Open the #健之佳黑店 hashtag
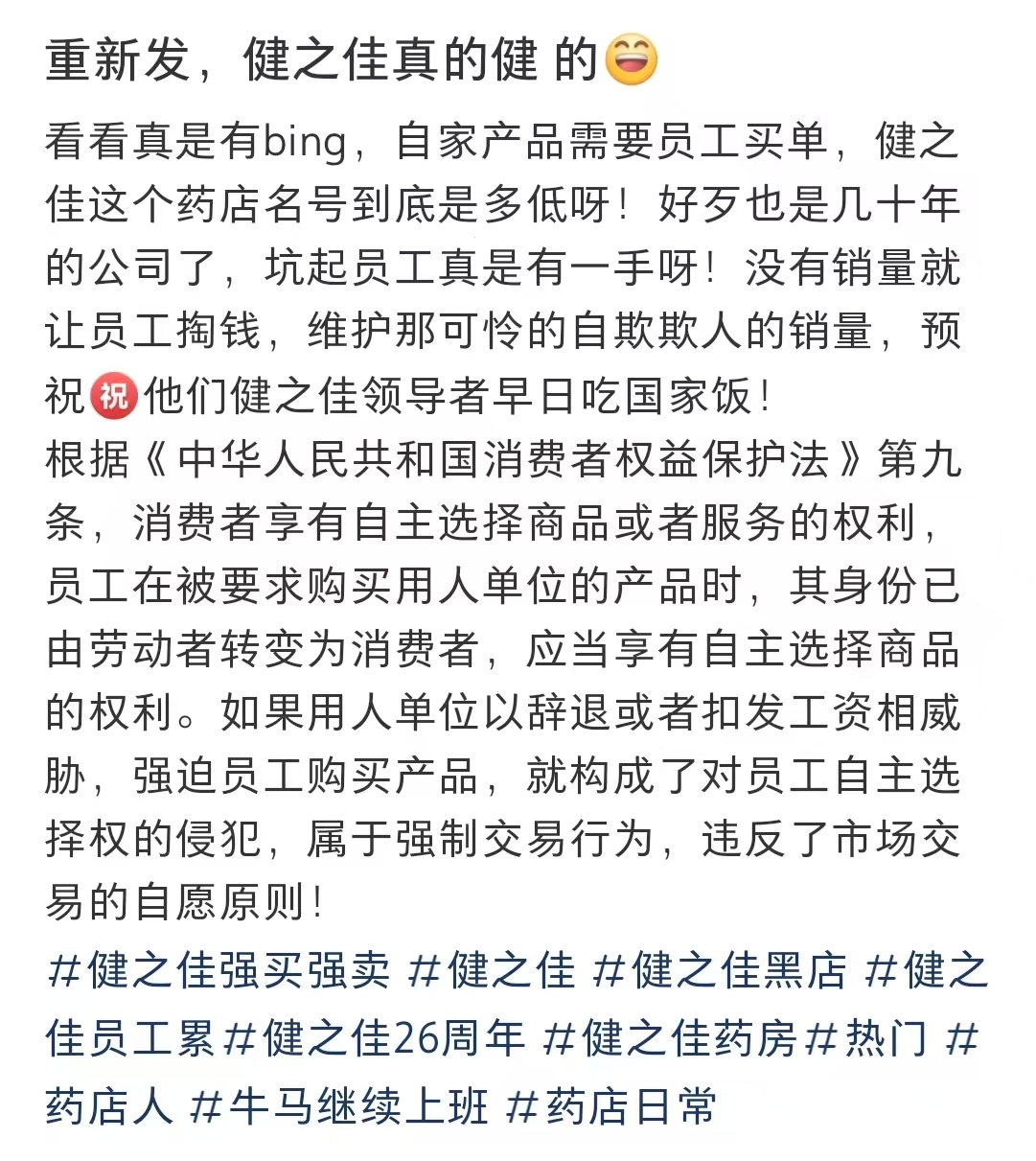Screen dimensions: 1036x1161 click(720, 970)
